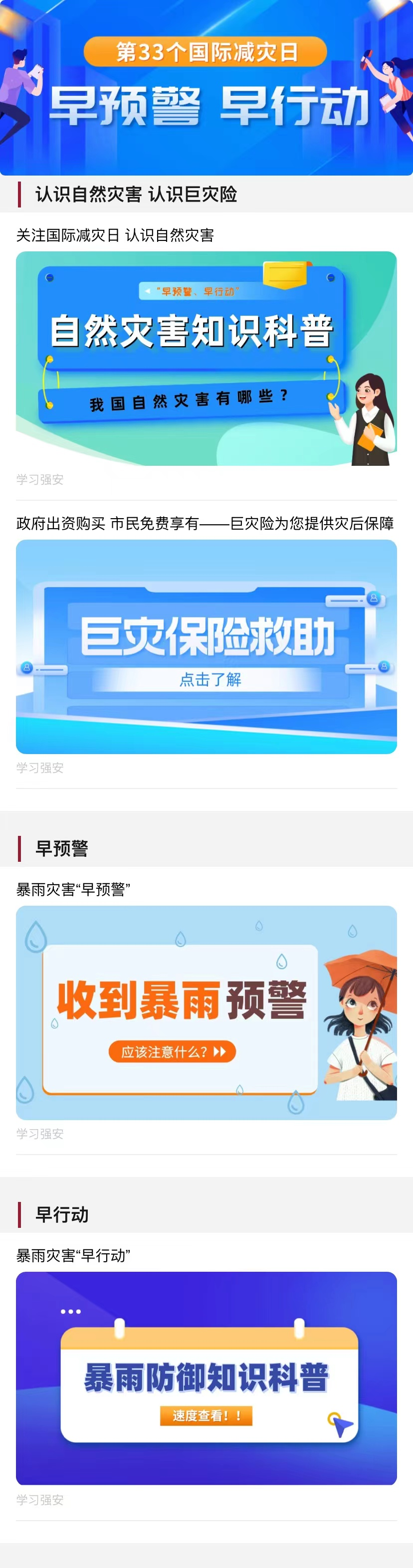Open the 自然灾害知识科普 article card
The width and height of the screenshot is (413, 1568).
pos(206,358)
